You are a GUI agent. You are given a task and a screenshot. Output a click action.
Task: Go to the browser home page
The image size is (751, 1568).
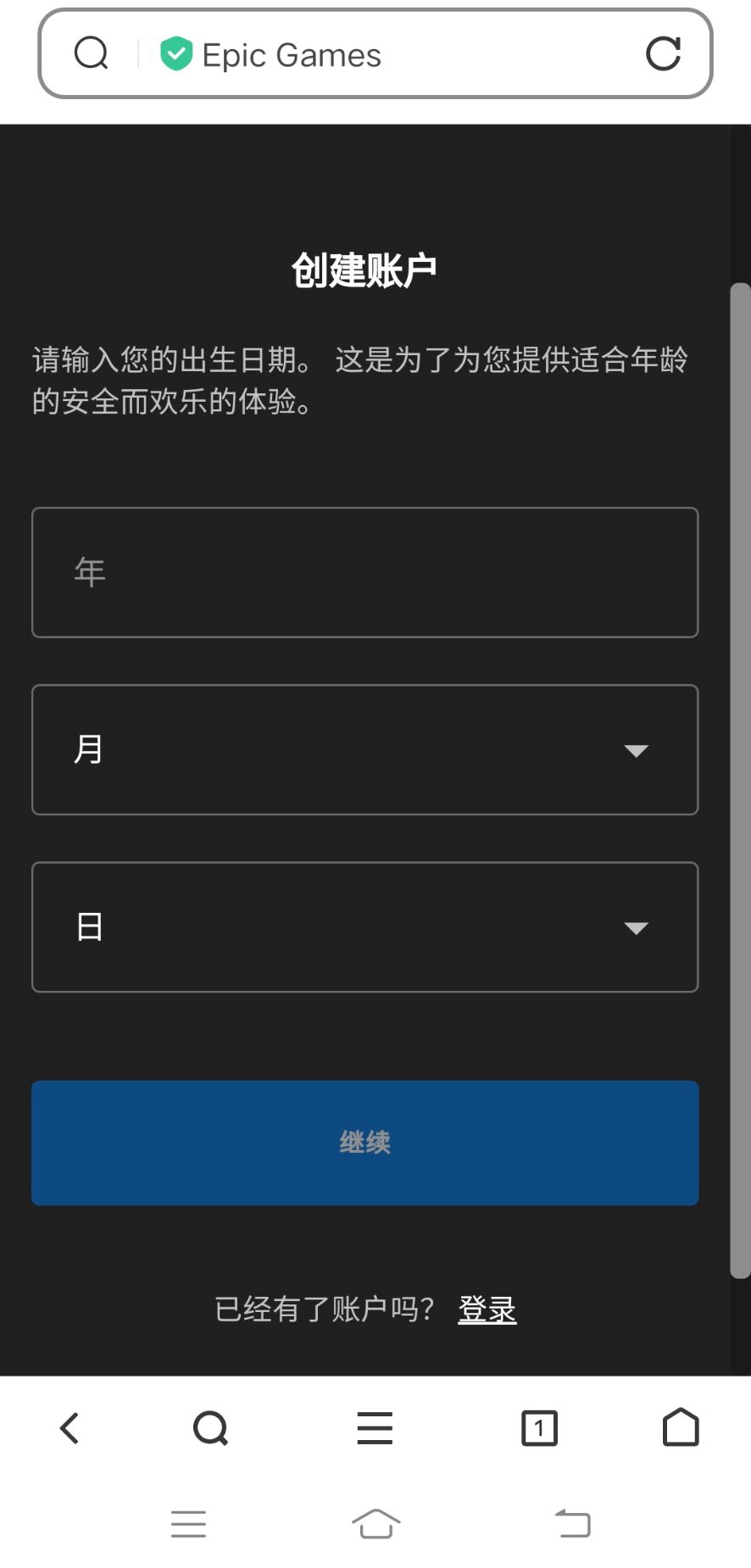point(680,1428)
